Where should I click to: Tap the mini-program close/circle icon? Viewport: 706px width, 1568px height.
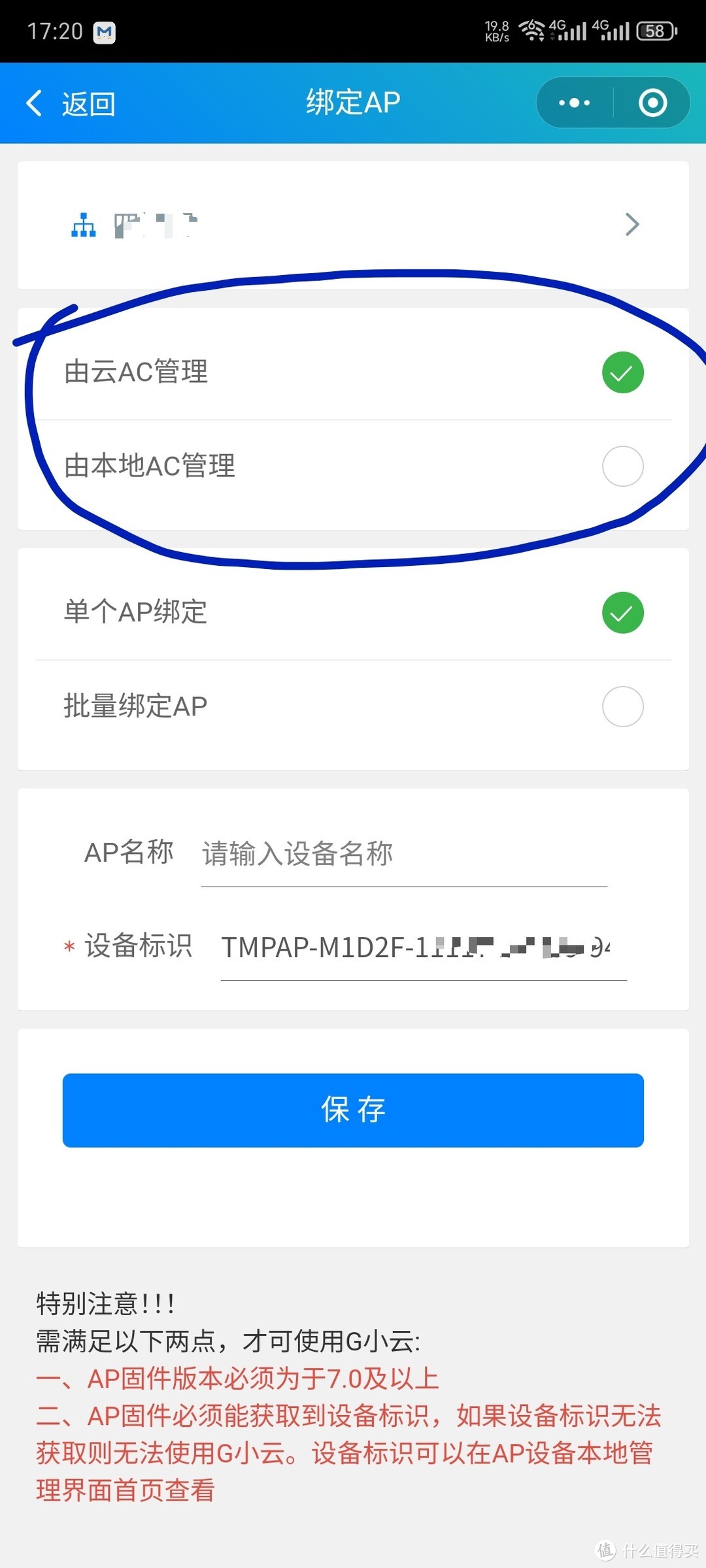click(652, 103)
